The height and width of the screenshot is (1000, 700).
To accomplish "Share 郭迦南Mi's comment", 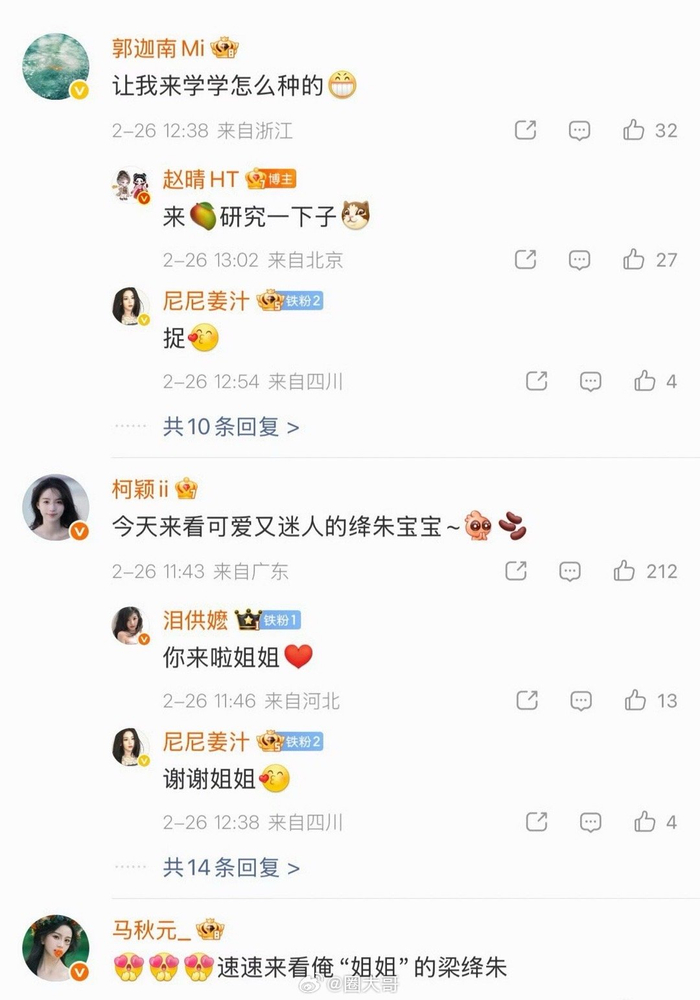I will point(525,130).
